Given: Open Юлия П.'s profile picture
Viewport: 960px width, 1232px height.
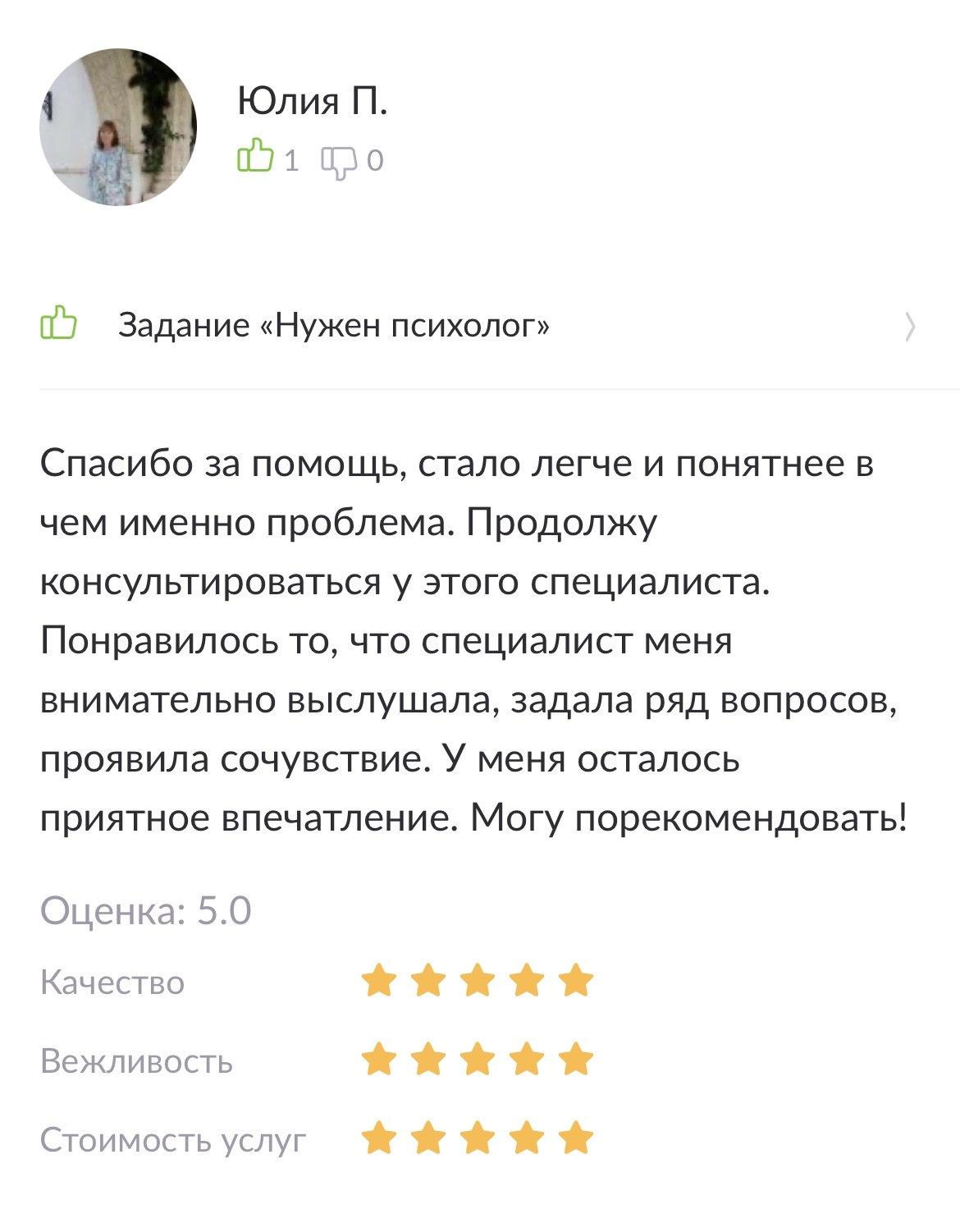Looking at the screenshot, I should pos(118,127).
